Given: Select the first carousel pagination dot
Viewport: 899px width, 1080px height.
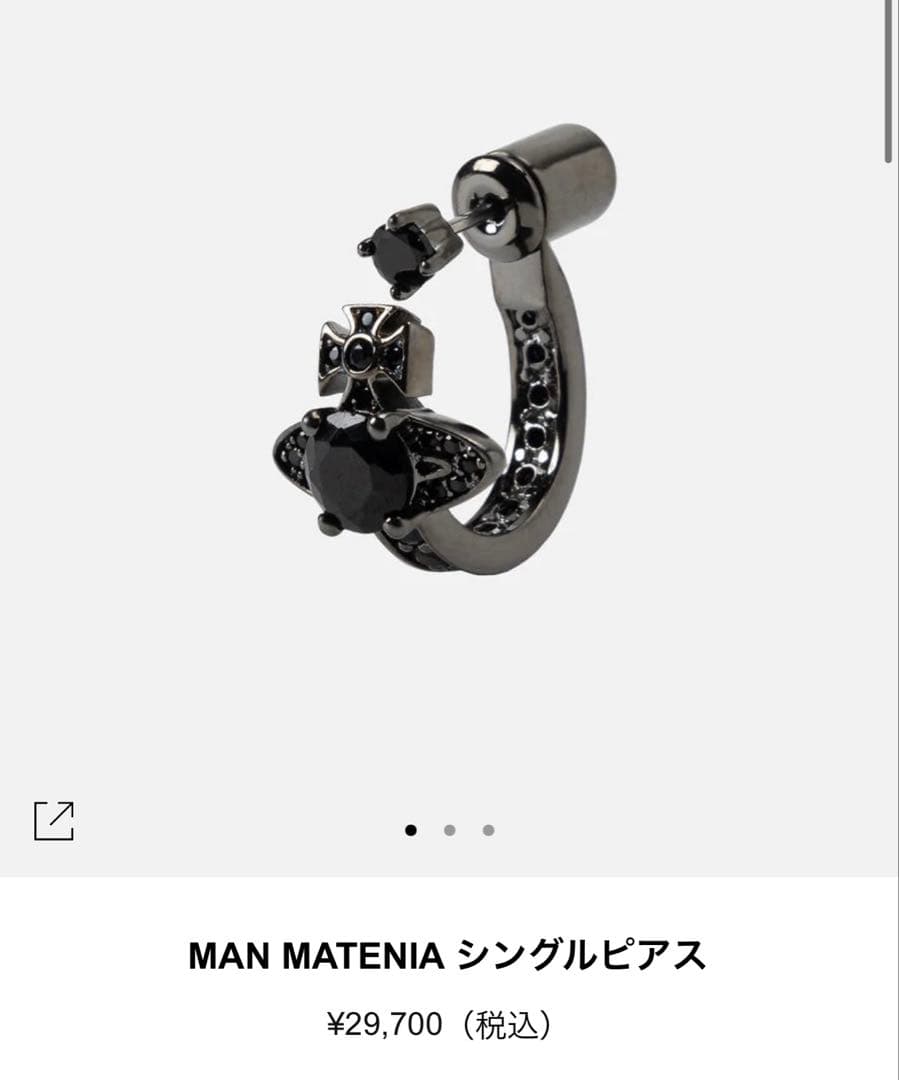Looking at the screenshot, I should [412, 829].
